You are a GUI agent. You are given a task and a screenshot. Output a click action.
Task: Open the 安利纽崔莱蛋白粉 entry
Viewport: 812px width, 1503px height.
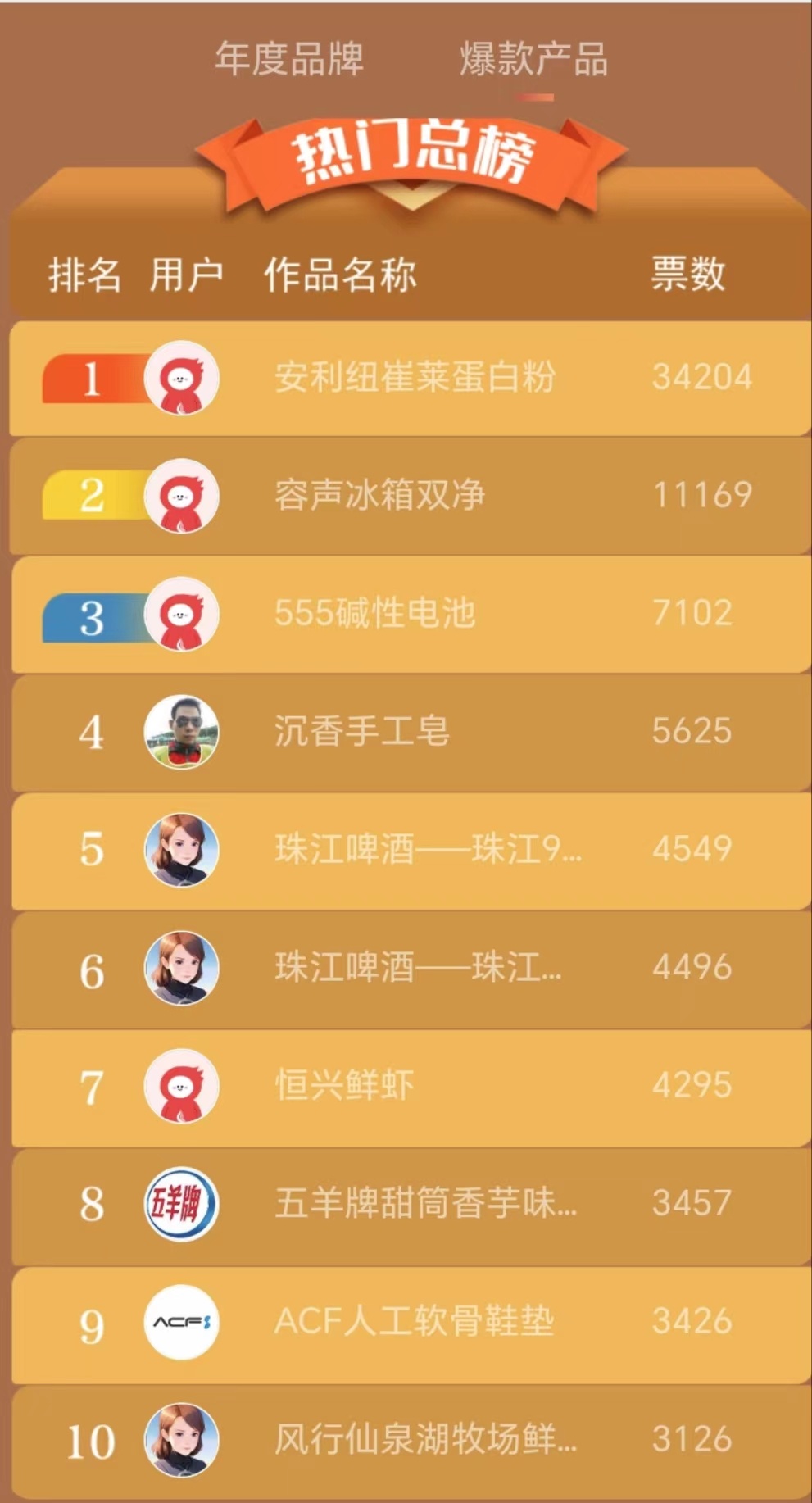[x=411, y=378]
